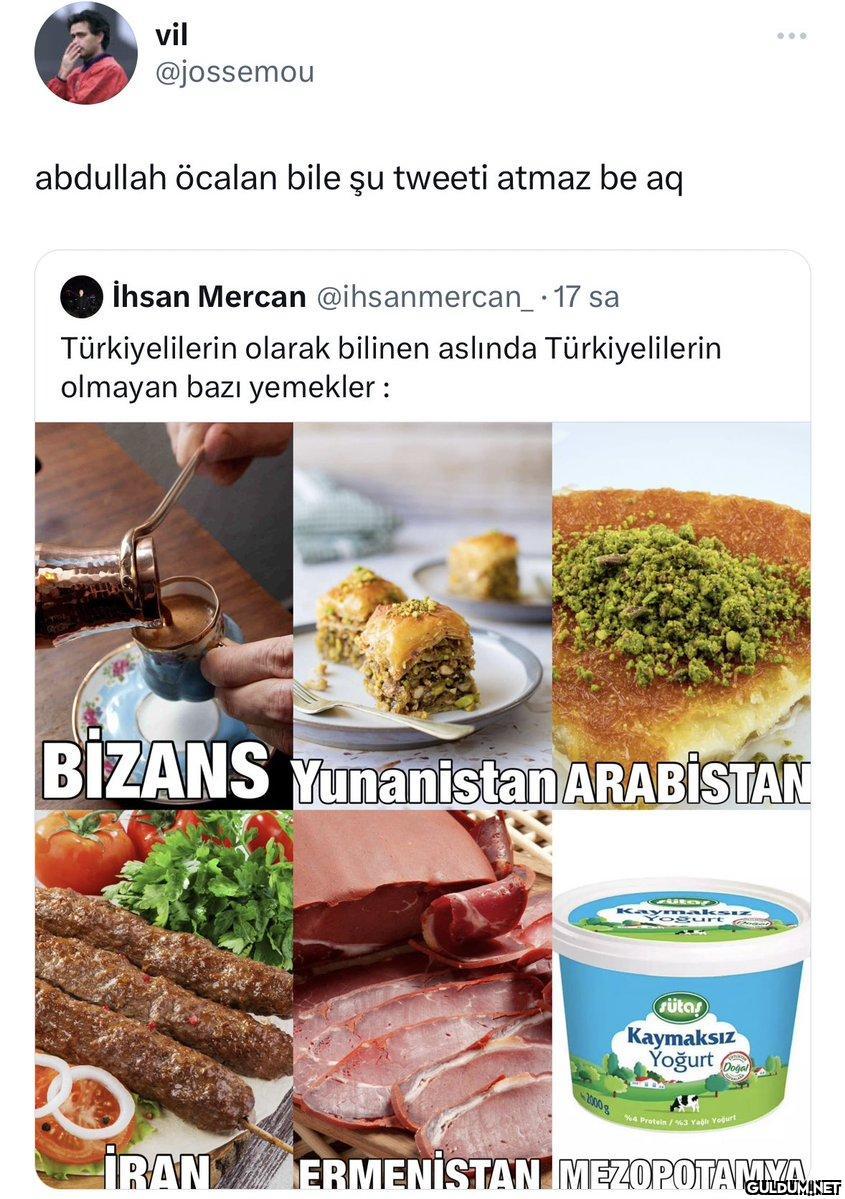
Task: Open vil's profile picture
Action: (x=86, y=54)
